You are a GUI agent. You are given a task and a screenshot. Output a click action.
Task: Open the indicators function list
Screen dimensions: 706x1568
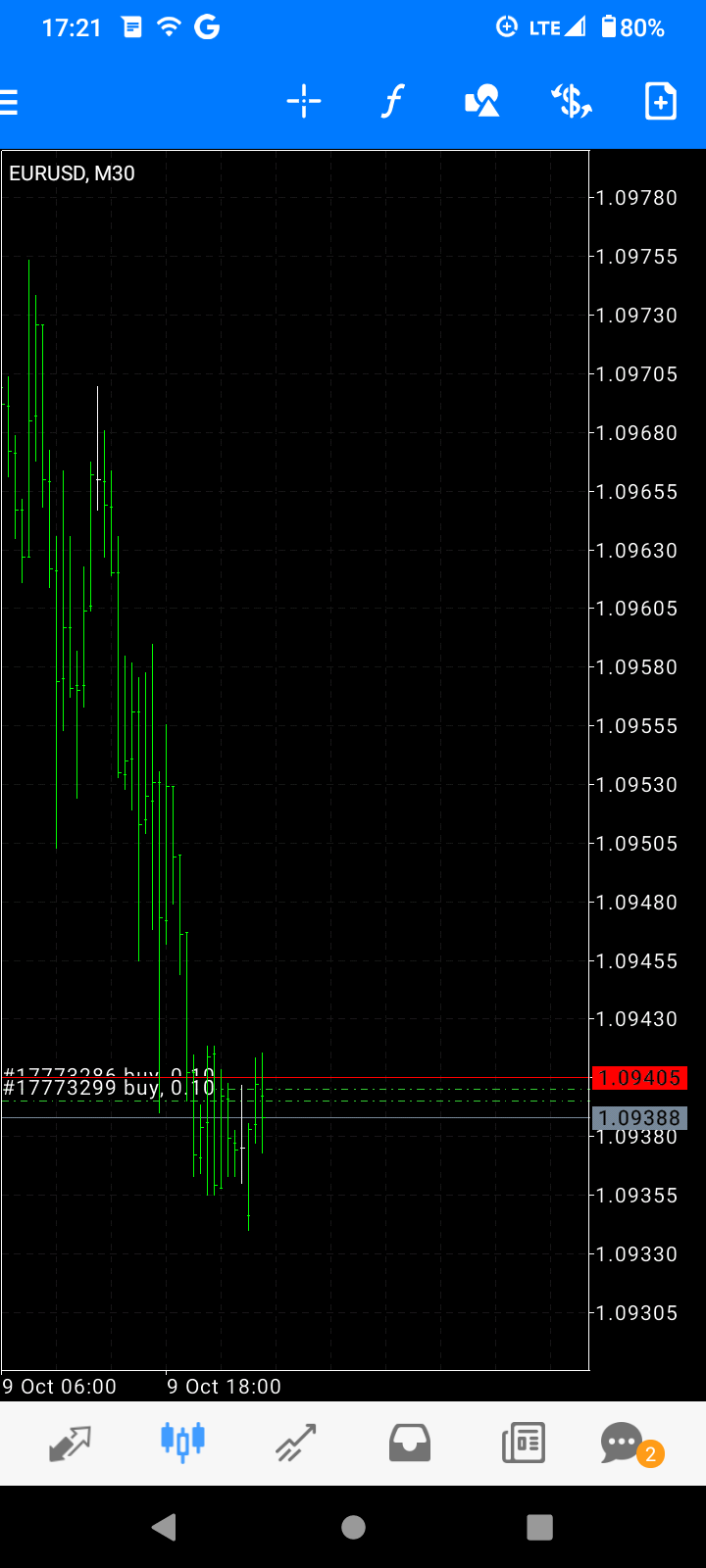pos(392,101)
